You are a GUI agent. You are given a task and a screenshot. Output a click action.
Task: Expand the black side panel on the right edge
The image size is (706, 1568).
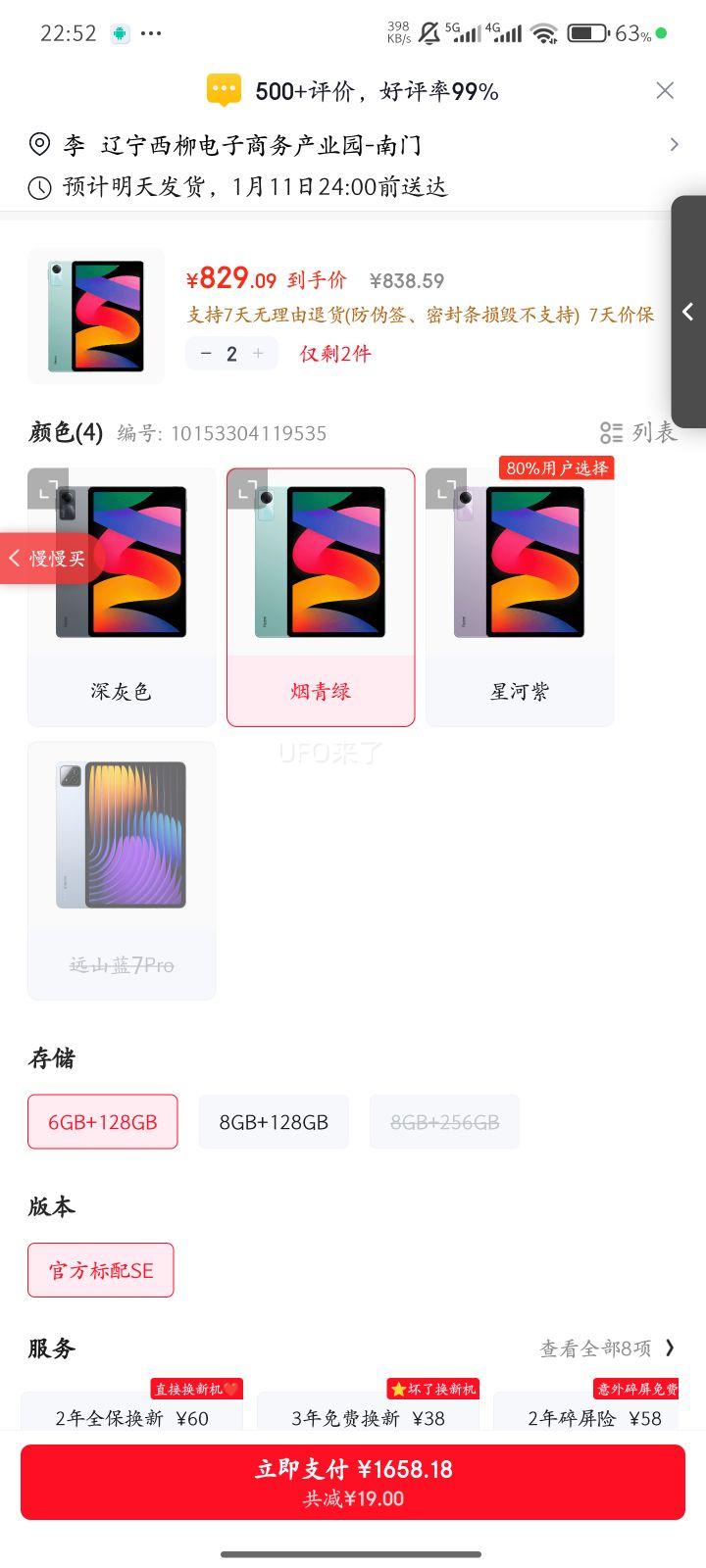coord(687,312)
